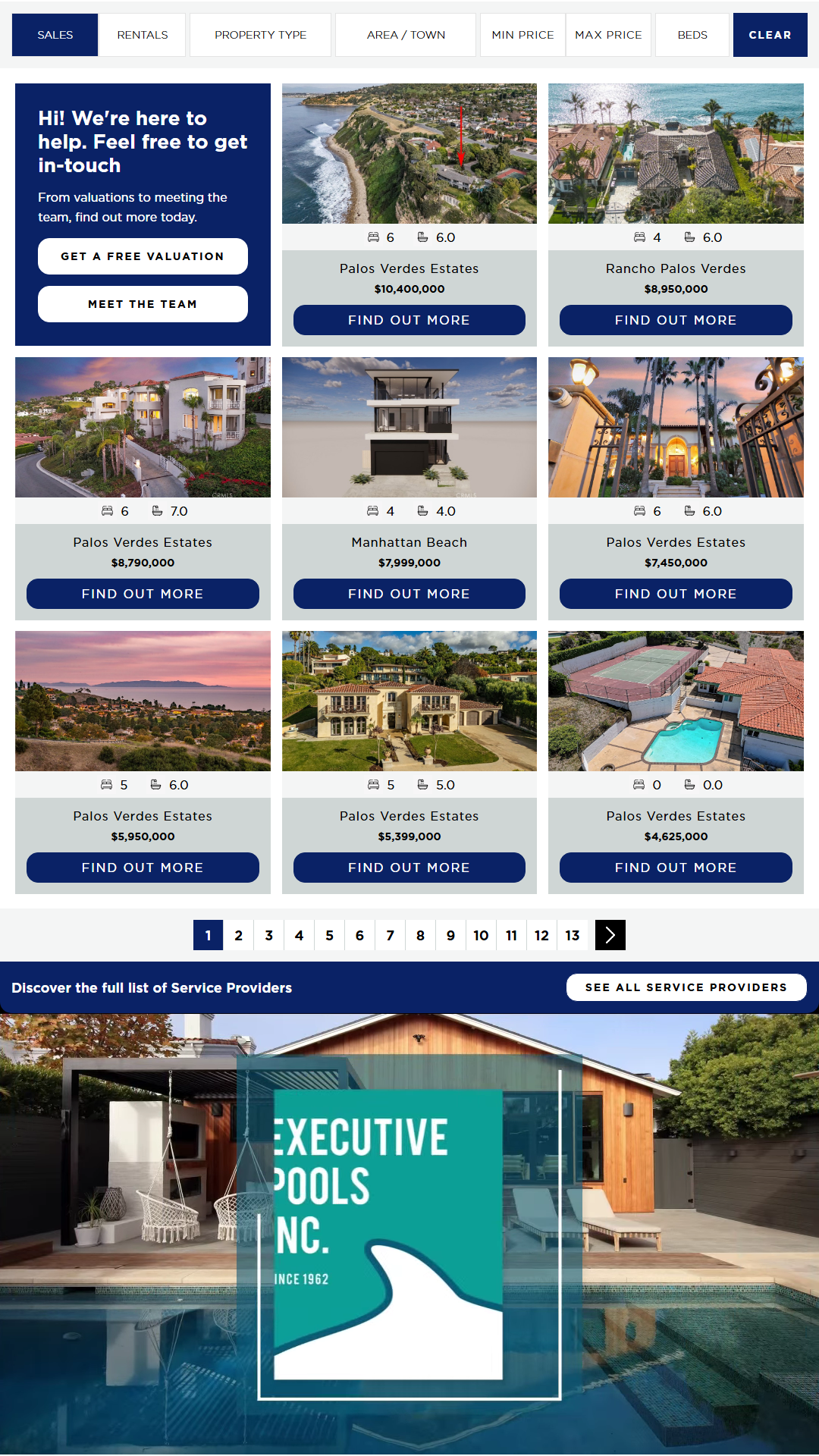Find out more about Manhattan Beach property
The image size is (819, 1456).
pyautogui.click(x=409, y=594)
